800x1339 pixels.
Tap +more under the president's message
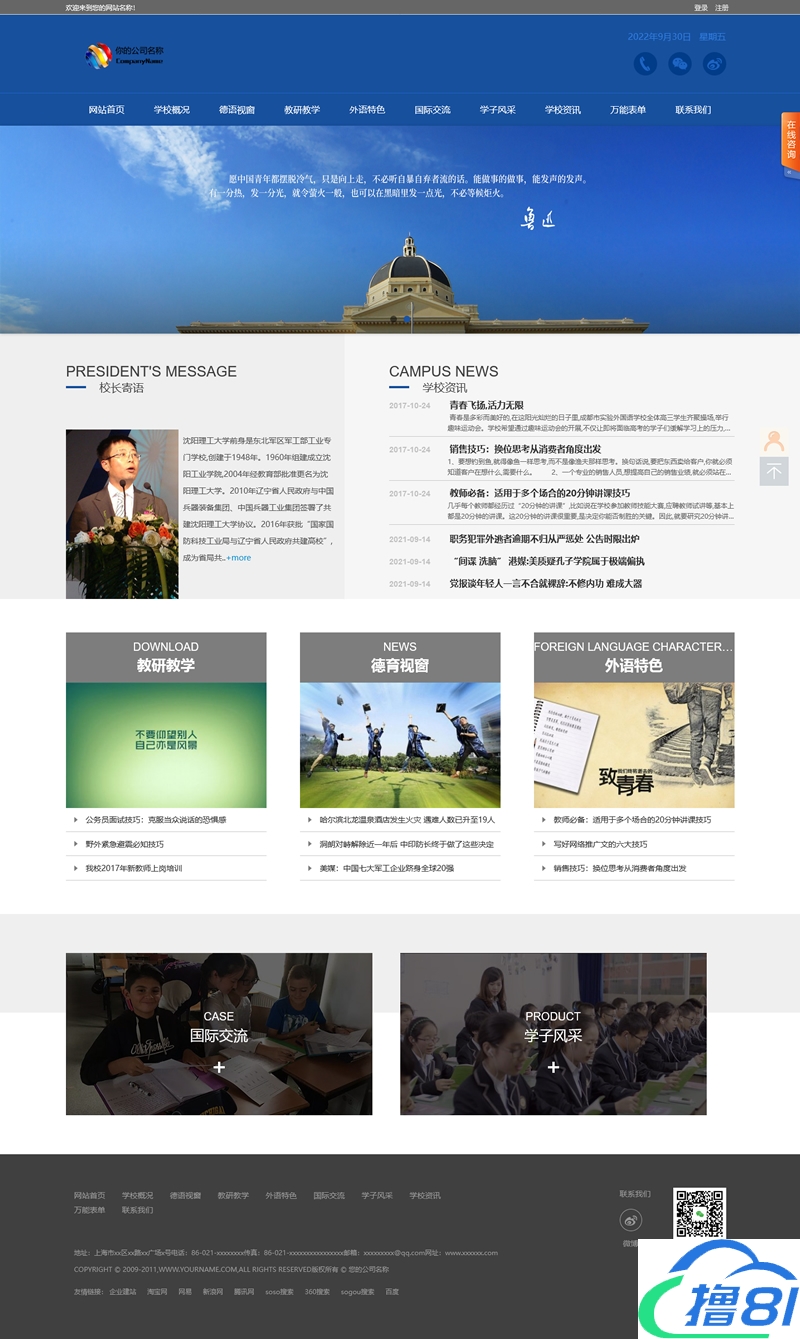[x=239, y=558]
